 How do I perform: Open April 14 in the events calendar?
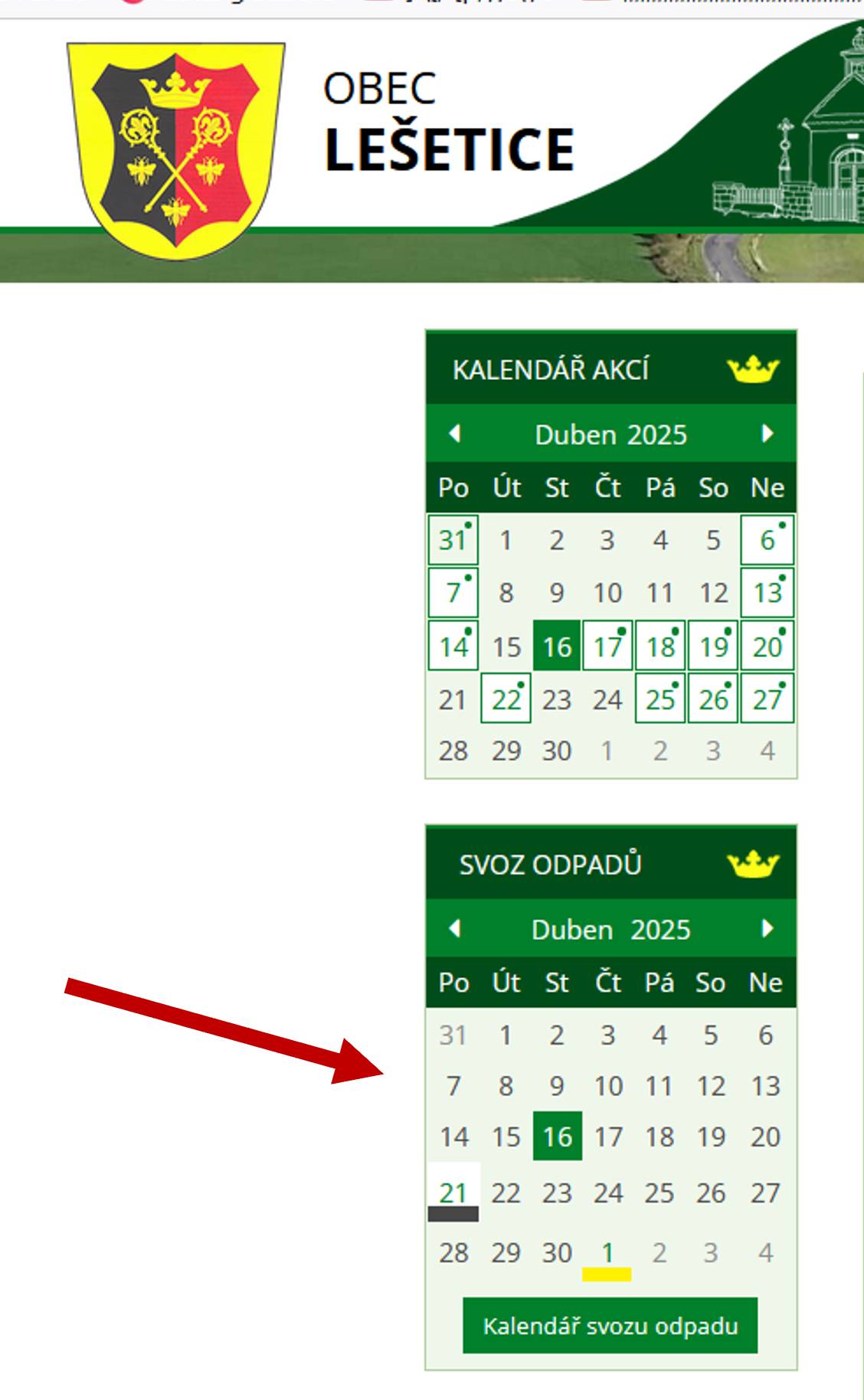click(453, 646)
